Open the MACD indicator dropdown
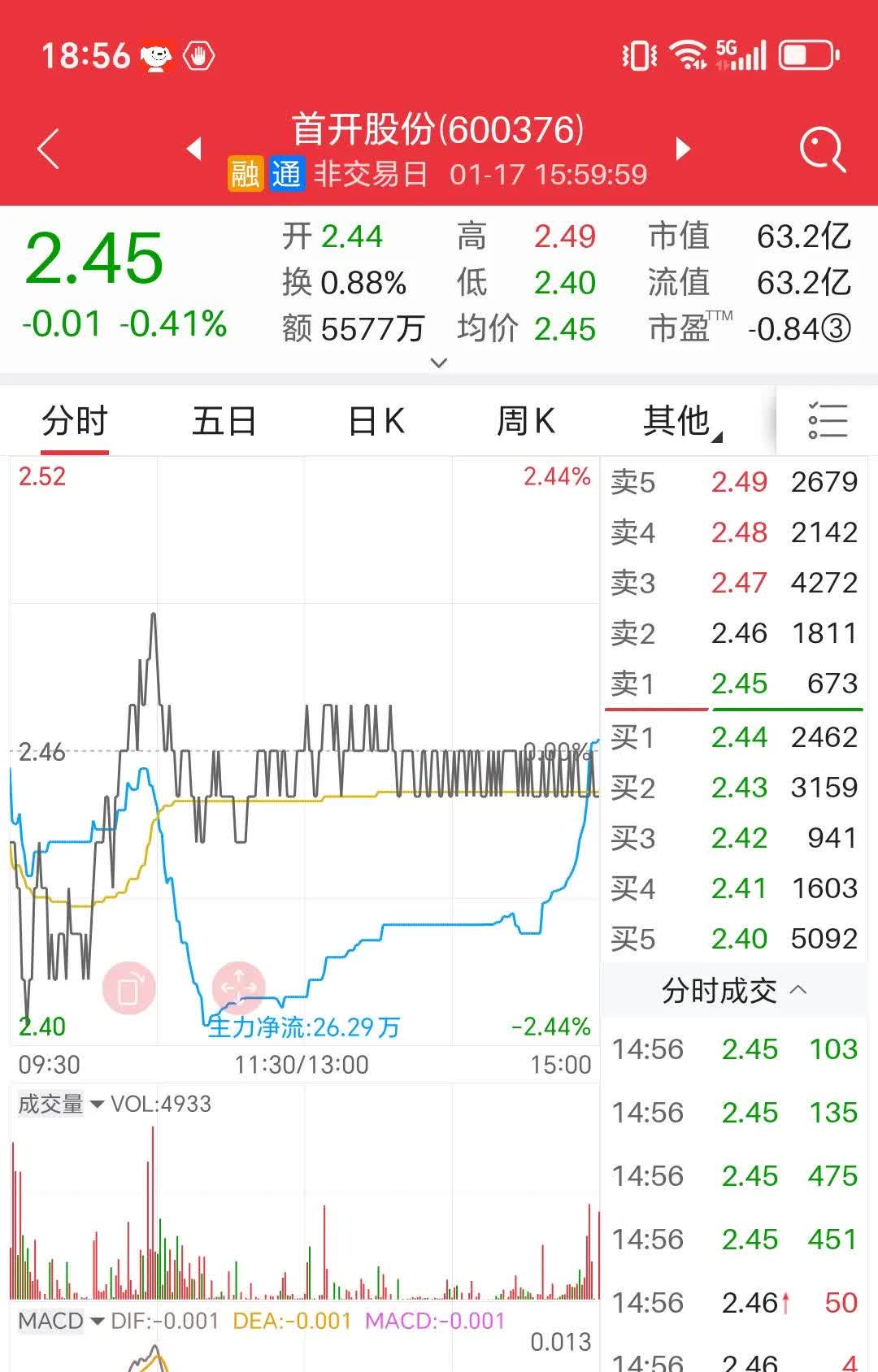This screenshot has height=1372, width=878. click(98, 1322)
